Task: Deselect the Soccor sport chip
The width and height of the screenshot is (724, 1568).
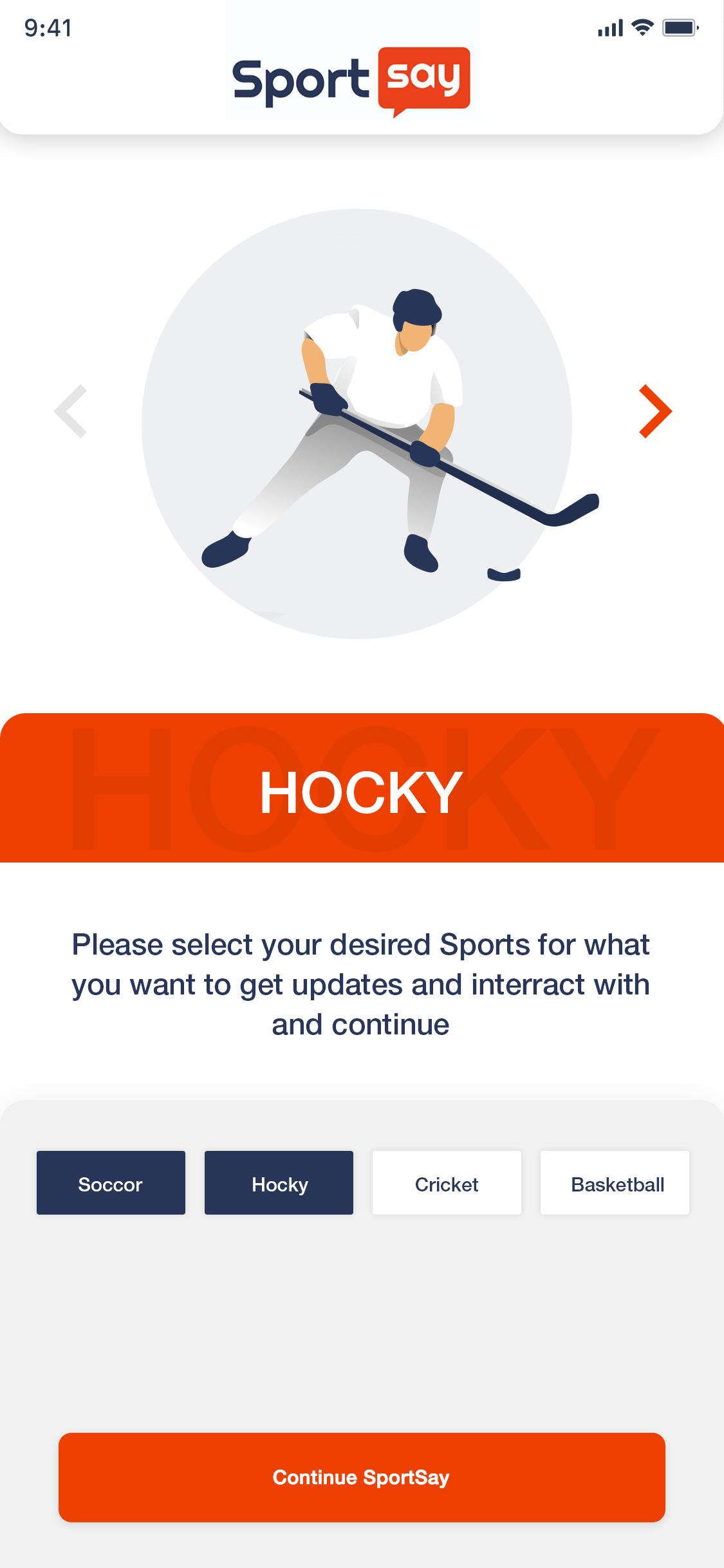Action: click(111, 1183)
